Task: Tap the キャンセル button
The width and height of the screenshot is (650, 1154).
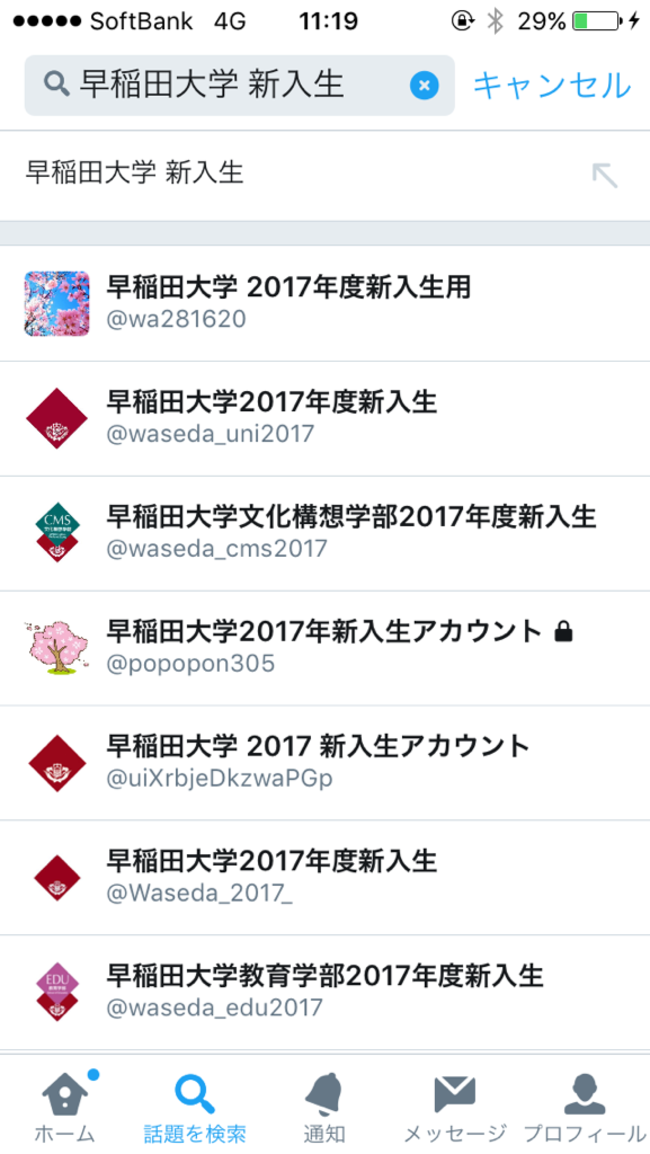Action: point(551,86)
